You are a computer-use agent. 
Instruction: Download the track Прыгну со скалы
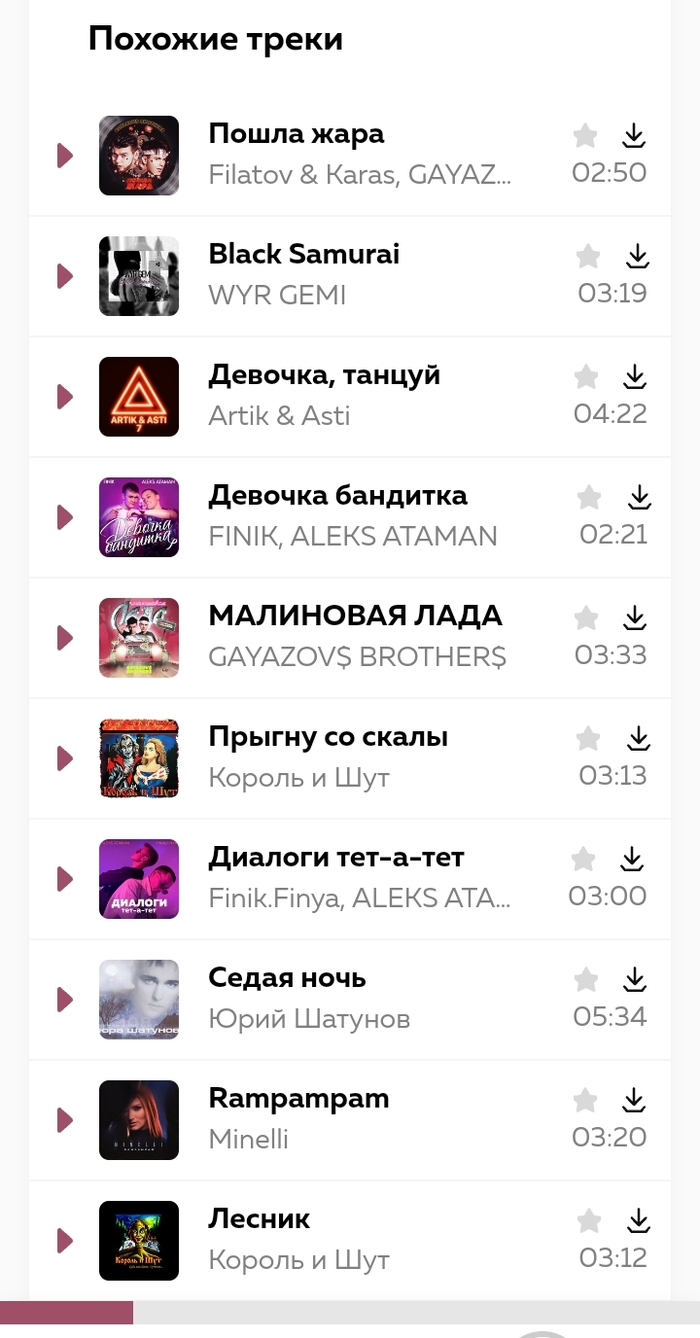(638, 739)
